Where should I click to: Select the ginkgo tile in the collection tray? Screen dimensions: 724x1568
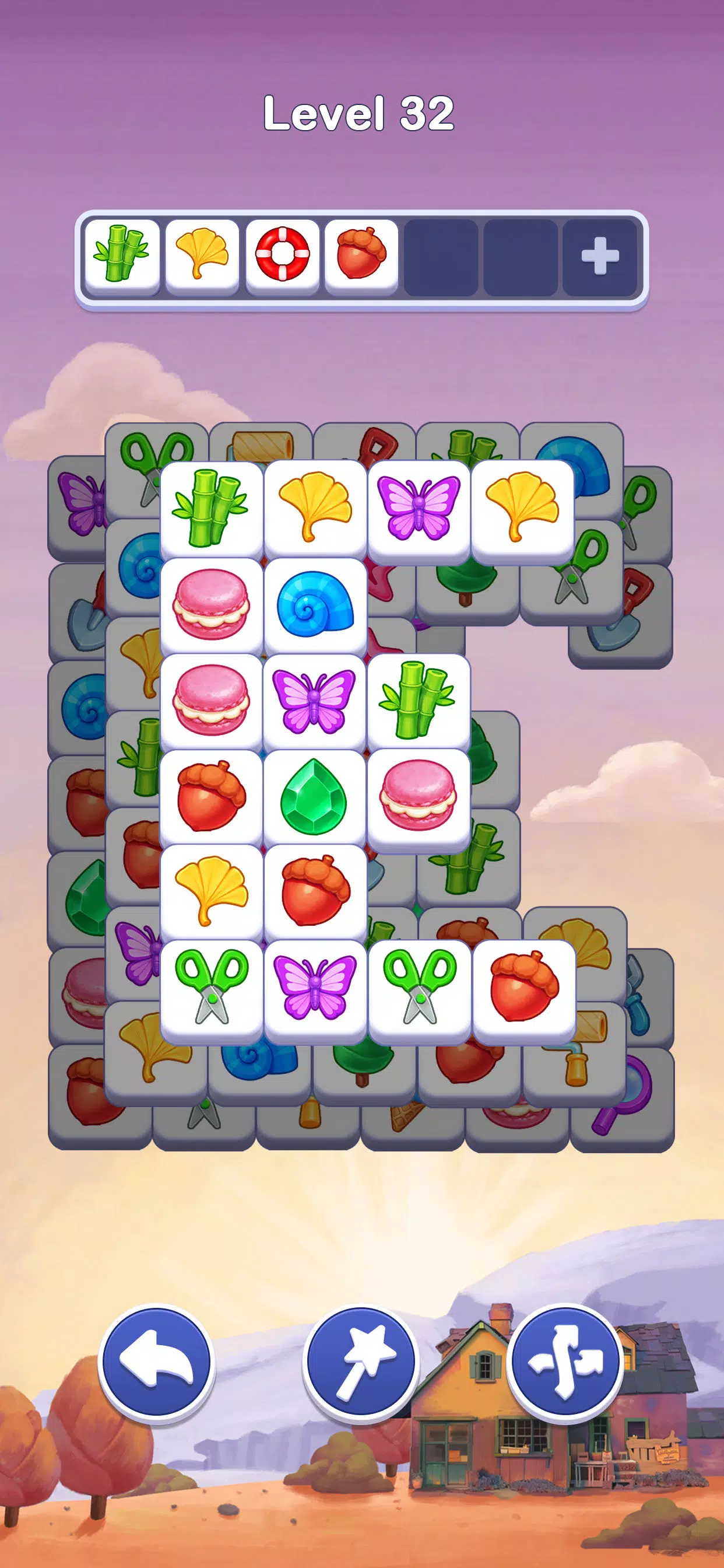click(201, 256)
